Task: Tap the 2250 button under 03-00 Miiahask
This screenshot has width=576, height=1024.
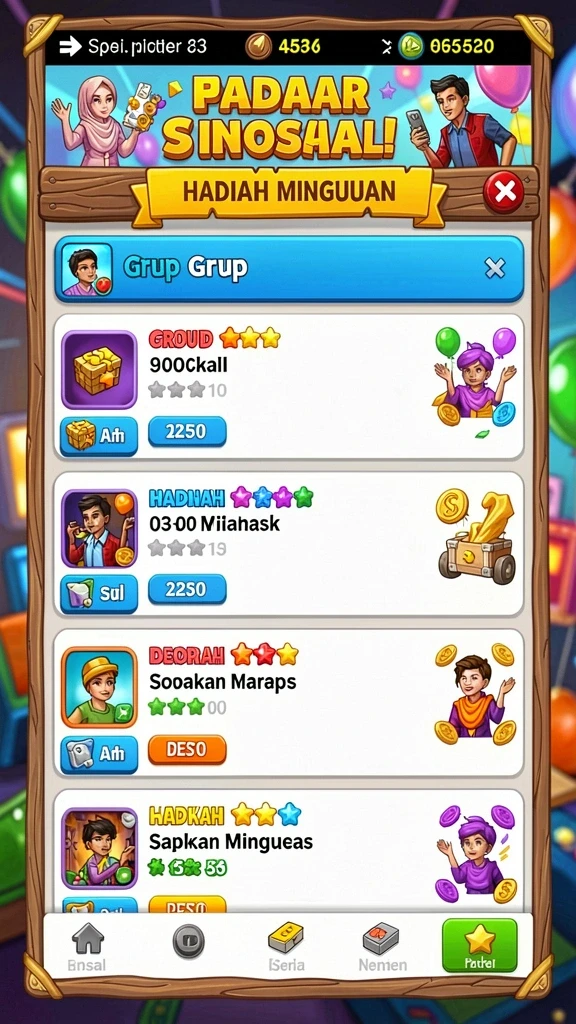Action: tap(187, 590)
